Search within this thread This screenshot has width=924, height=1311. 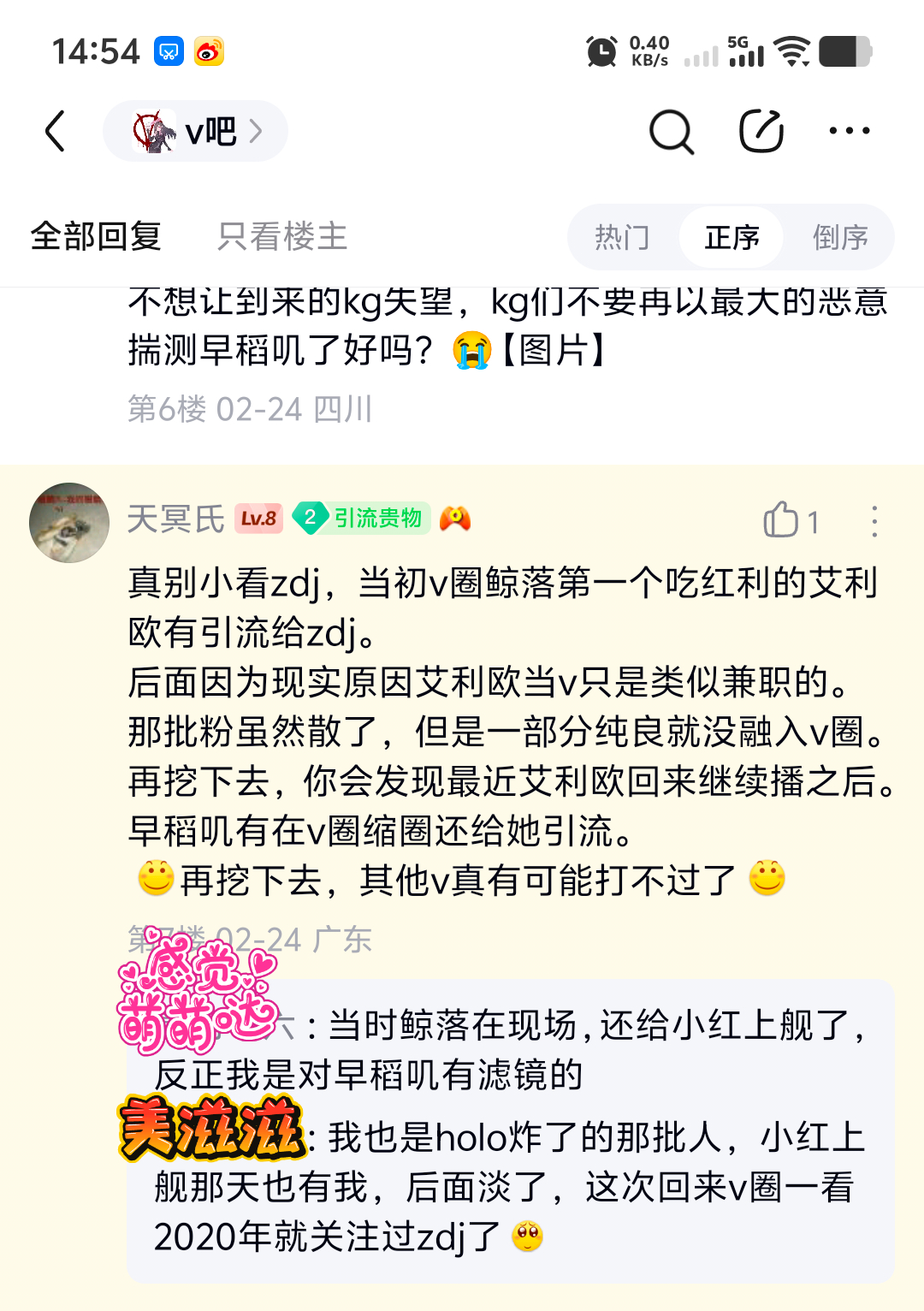tap(671, 132)
